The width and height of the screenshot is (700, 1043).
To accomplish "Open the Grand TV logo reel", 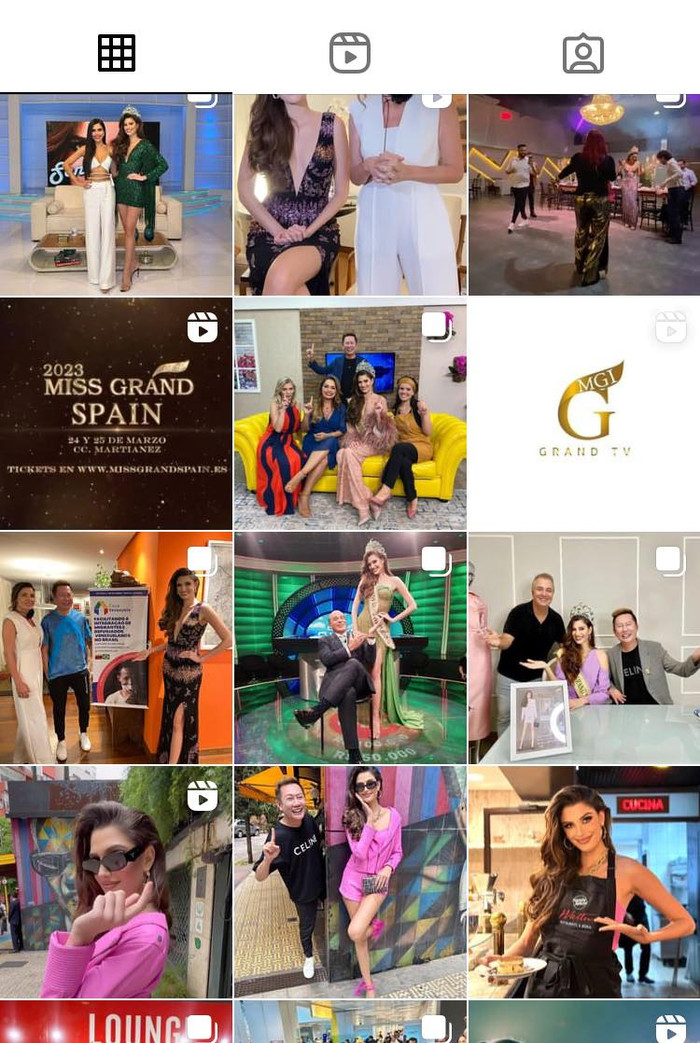I will 583,413.
